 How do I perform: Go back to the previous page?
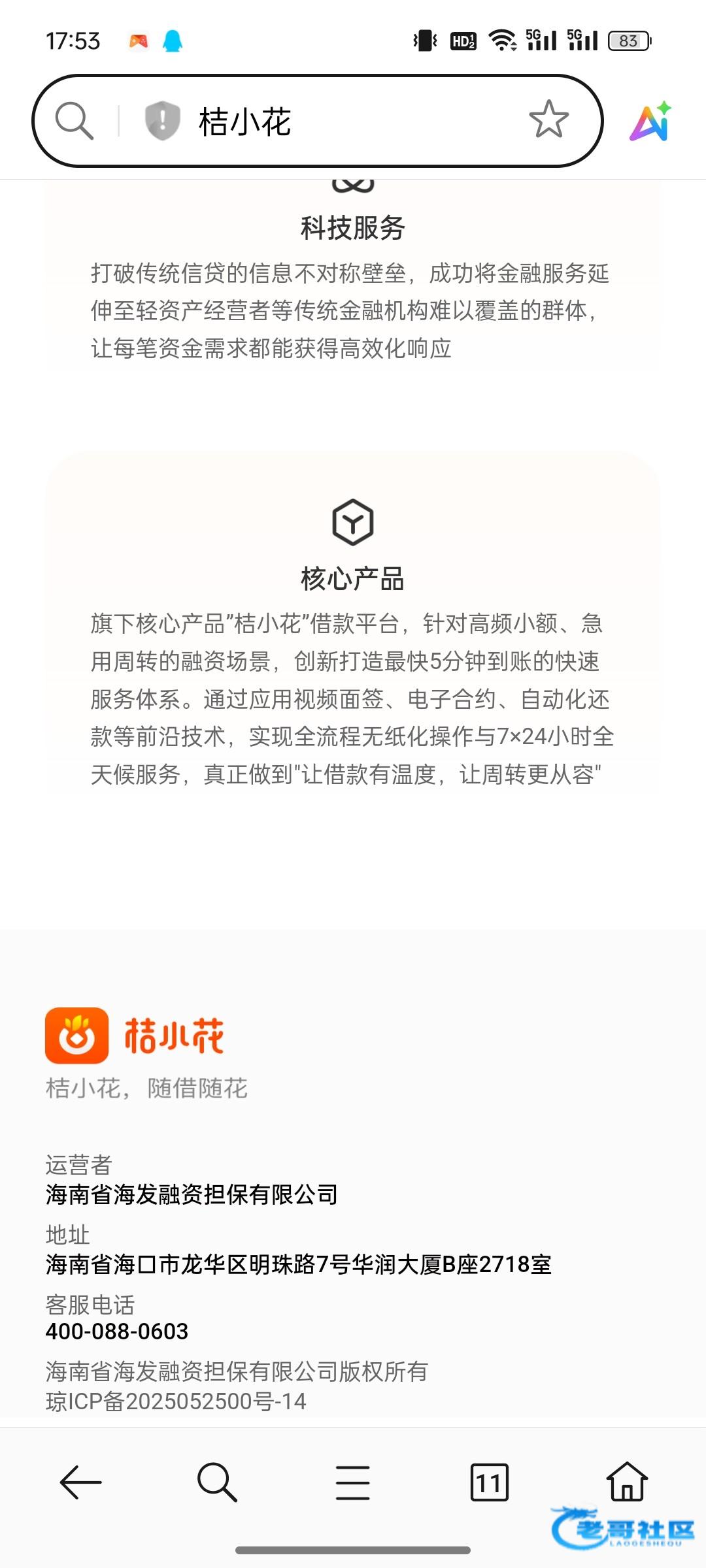(81, 1482)
